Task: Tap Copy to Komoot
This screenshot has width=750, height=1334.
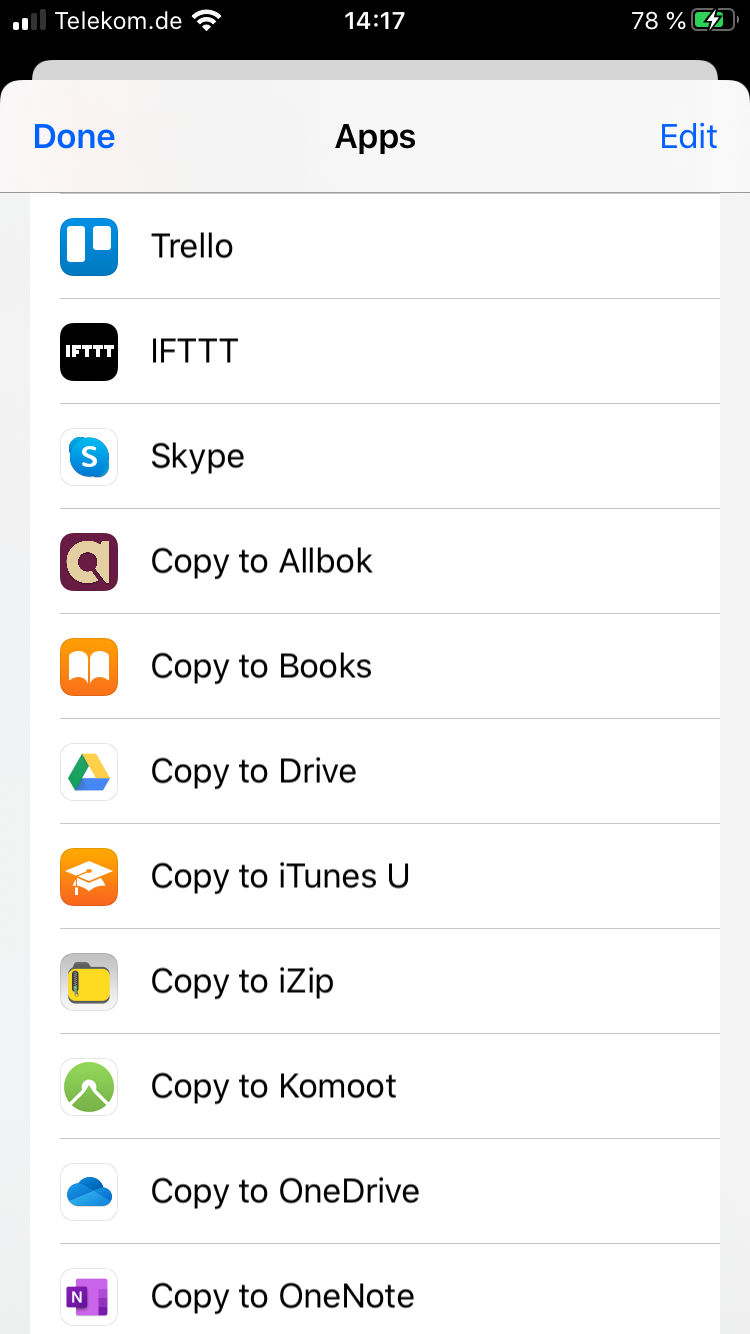Action: [375, 1086]
